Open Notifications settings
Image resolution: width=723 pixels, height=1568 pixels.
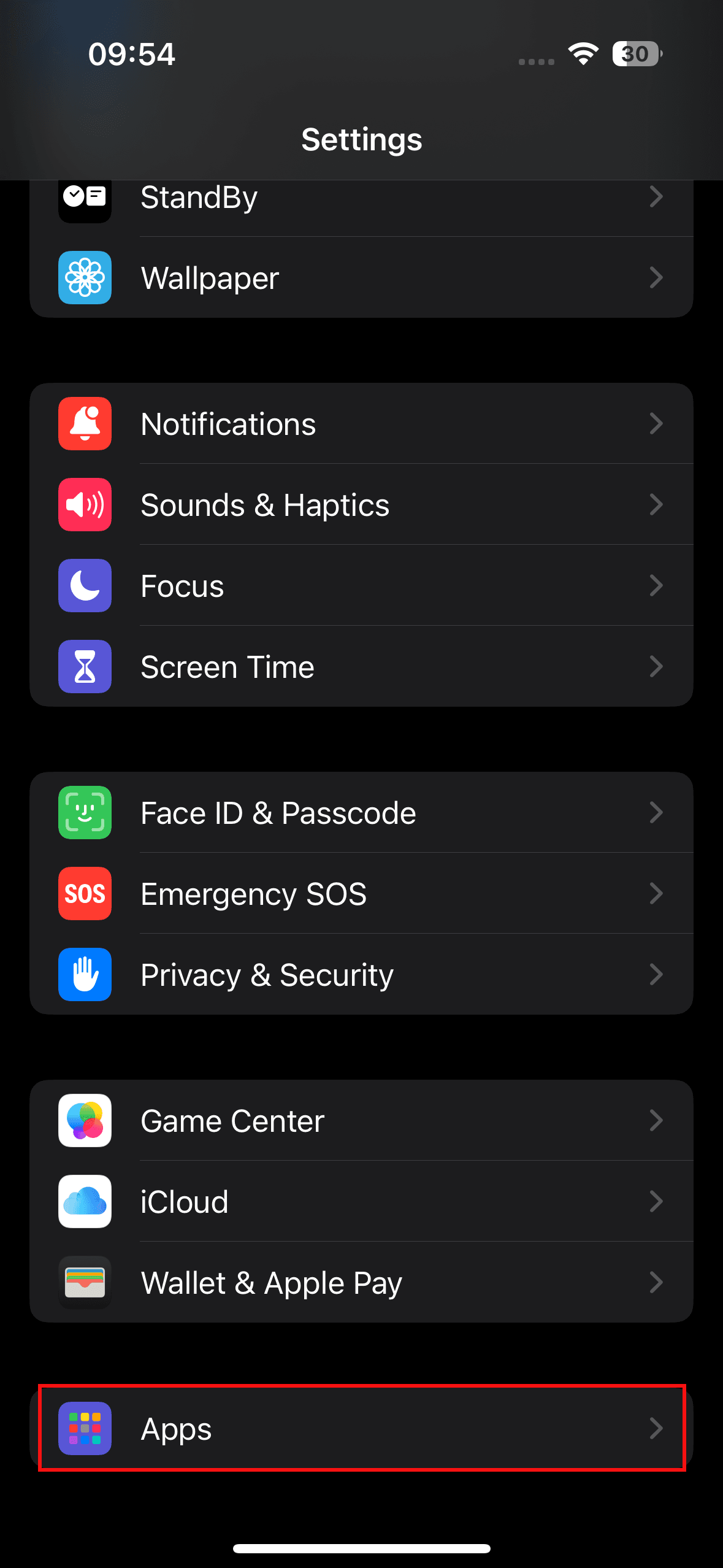pyautogui.click(x=361, y=424)
